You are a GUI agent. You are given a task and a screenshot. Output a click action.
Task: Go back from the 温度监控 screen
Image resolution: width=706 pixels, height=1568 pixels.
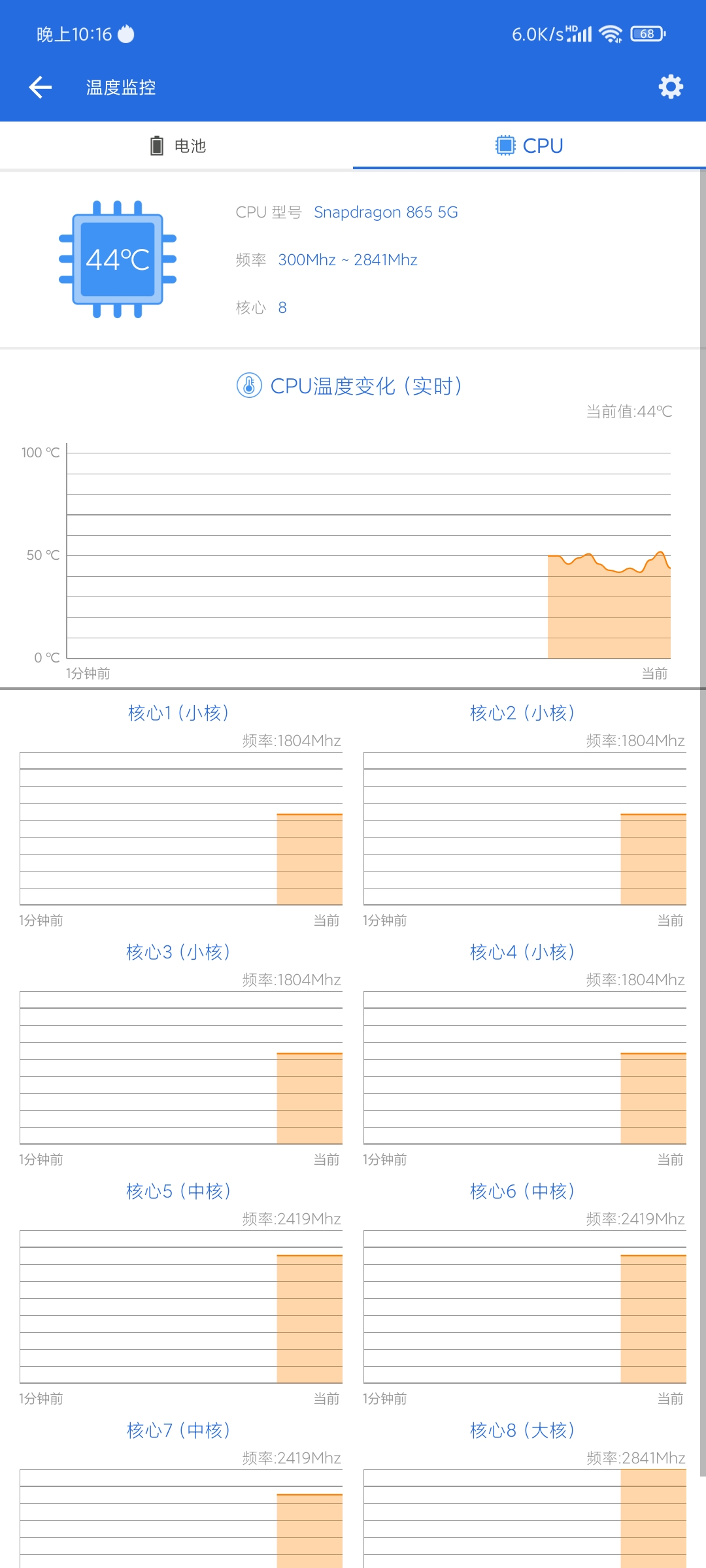[41, 87]
